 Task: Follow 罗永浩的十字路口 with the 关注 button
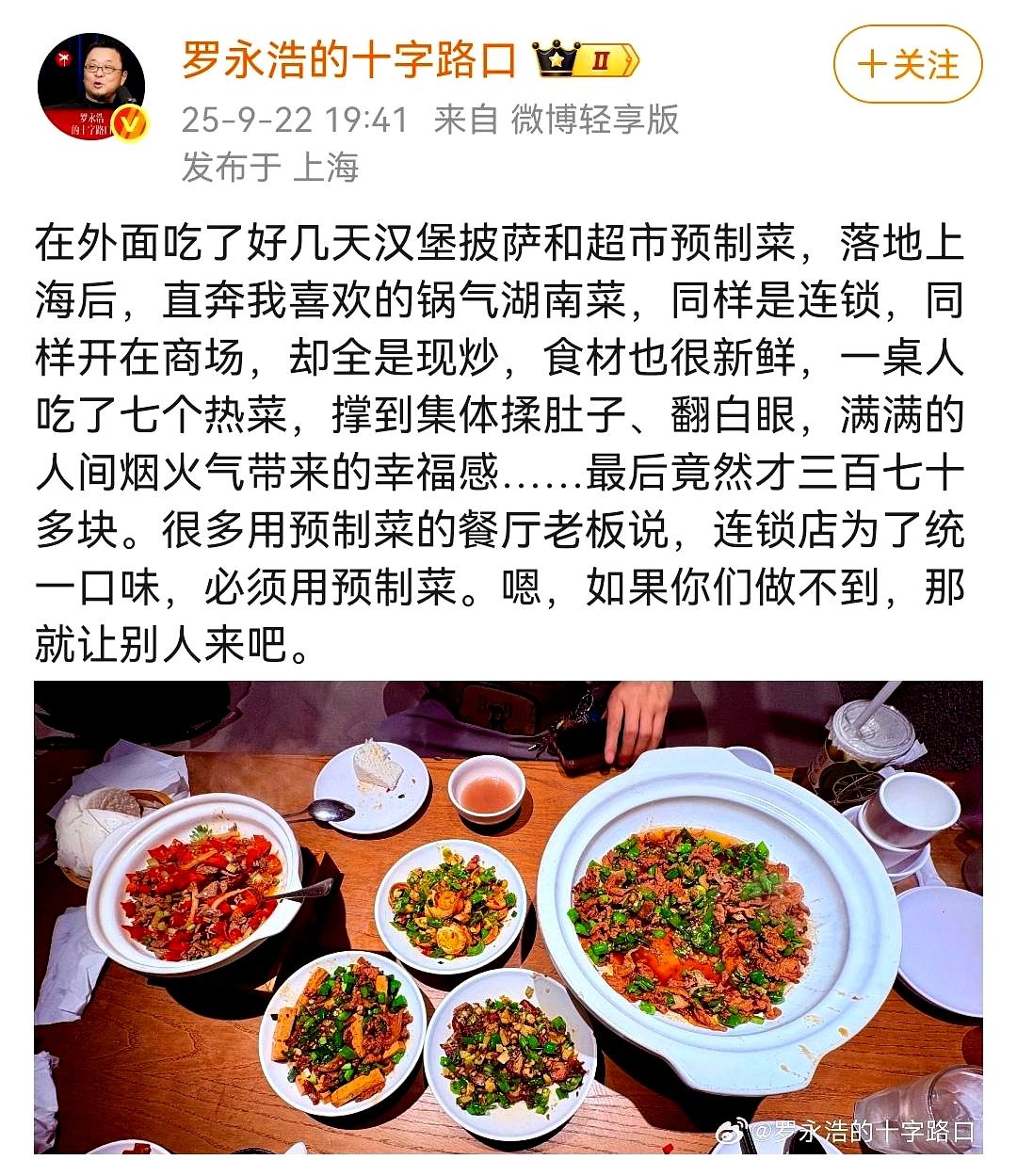908,65
